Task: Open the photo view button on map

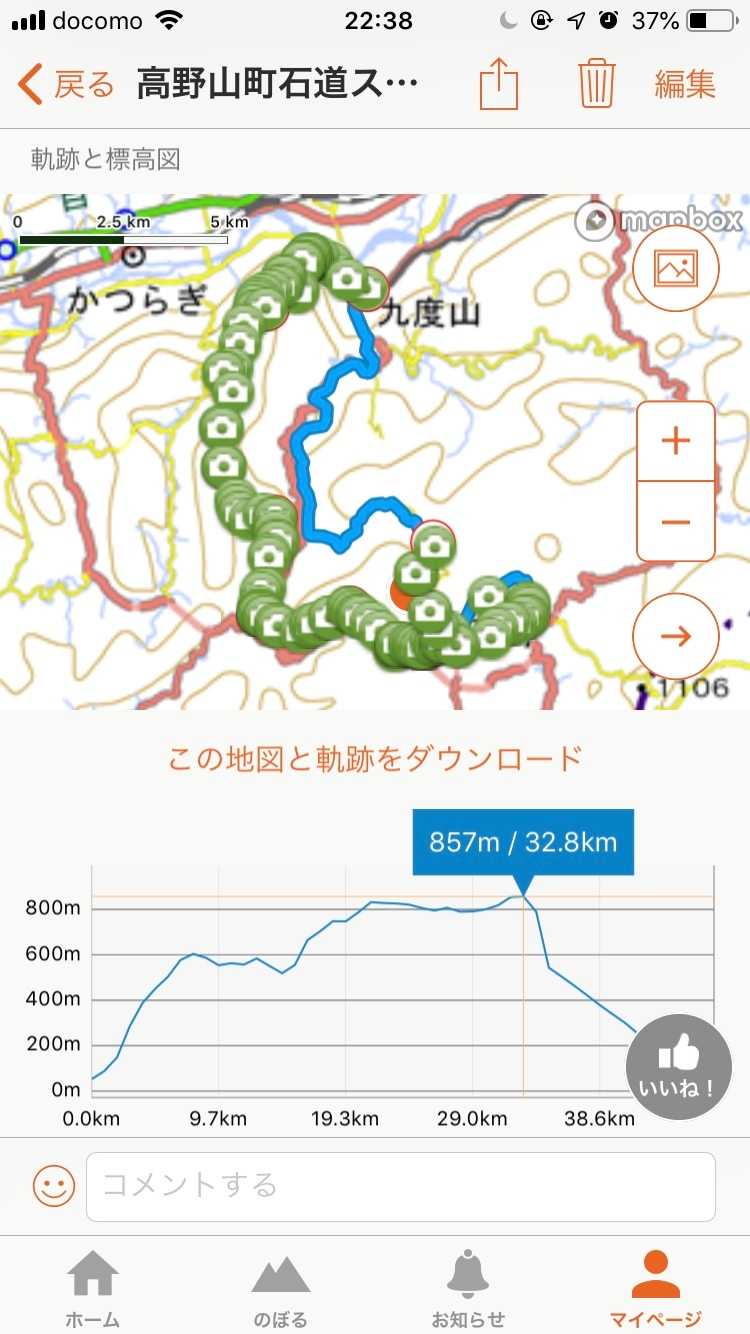Action: click(675, 268)
